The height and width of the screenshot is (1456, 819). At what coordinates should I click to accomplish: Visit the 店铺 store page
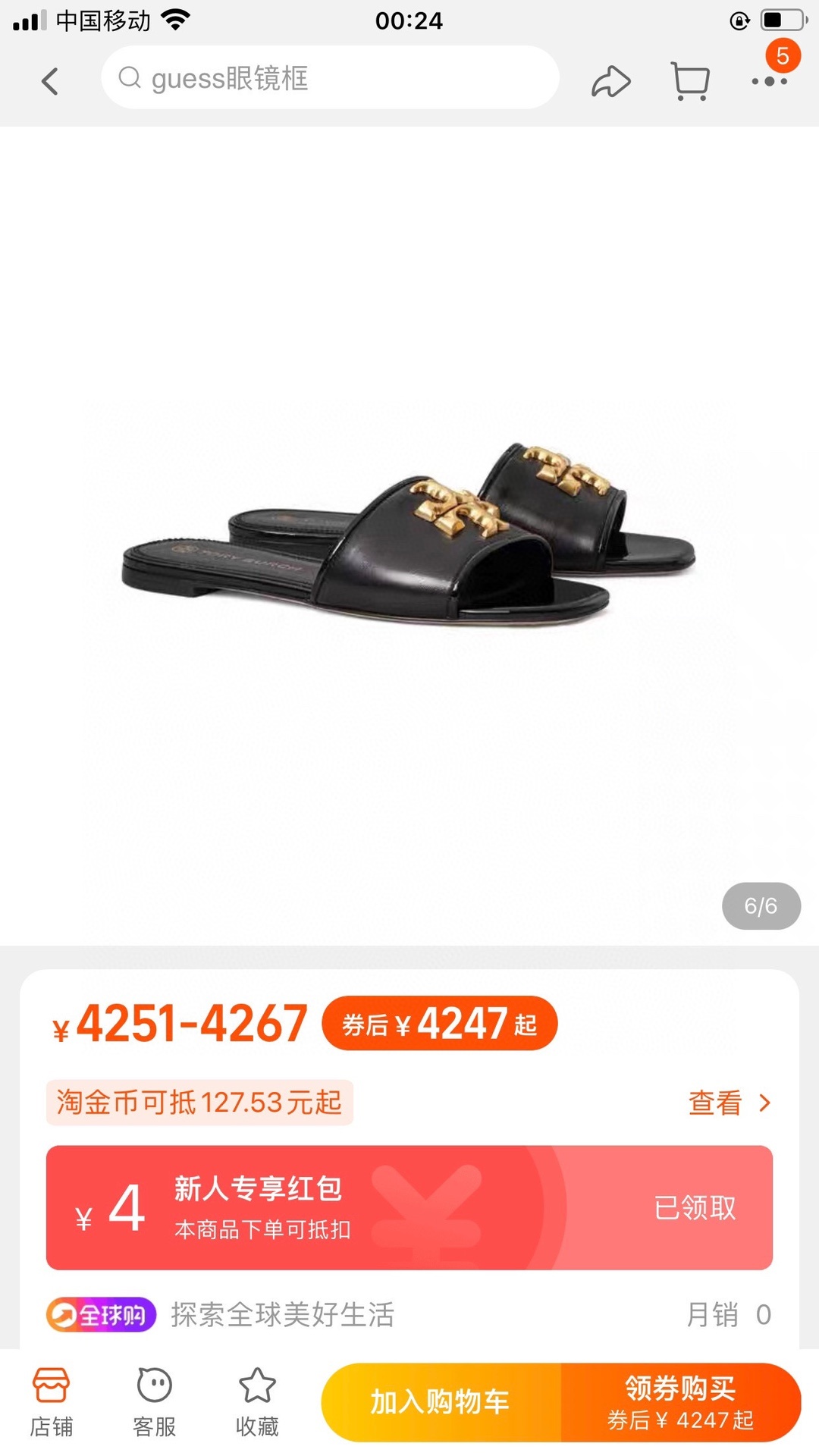(52, 1402)
